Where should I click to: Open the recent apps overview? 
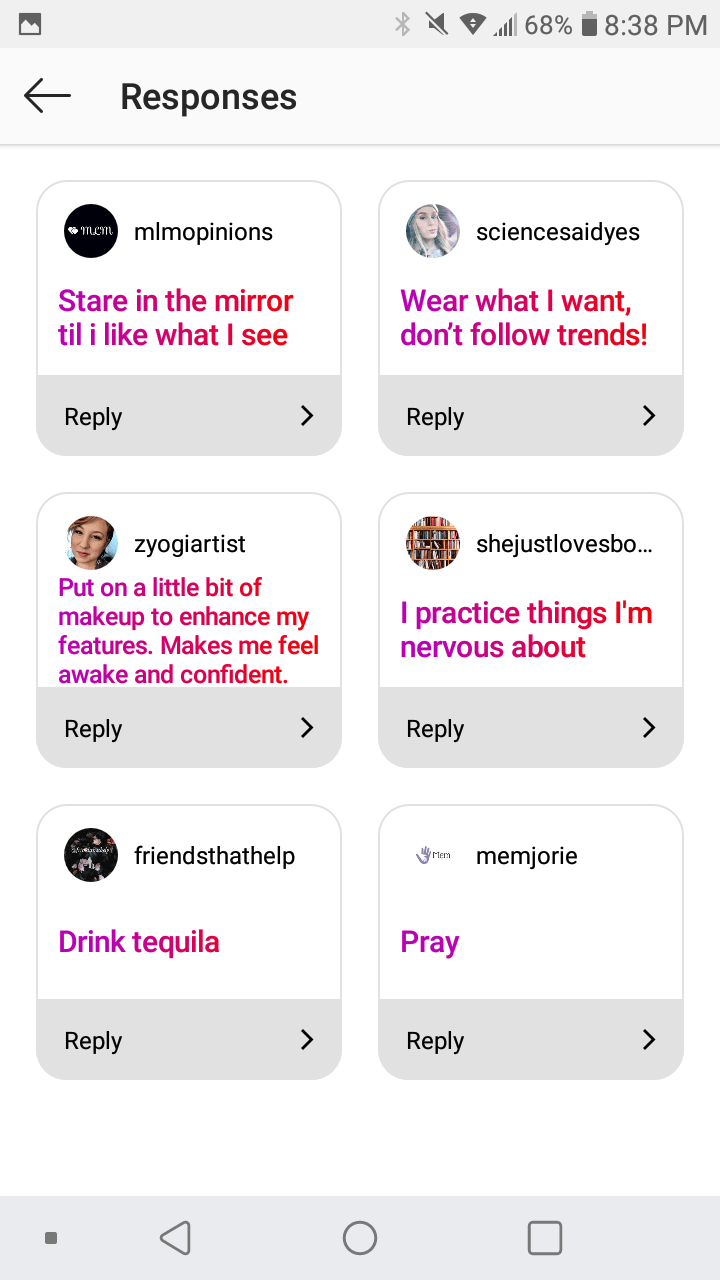(545, 1238)
